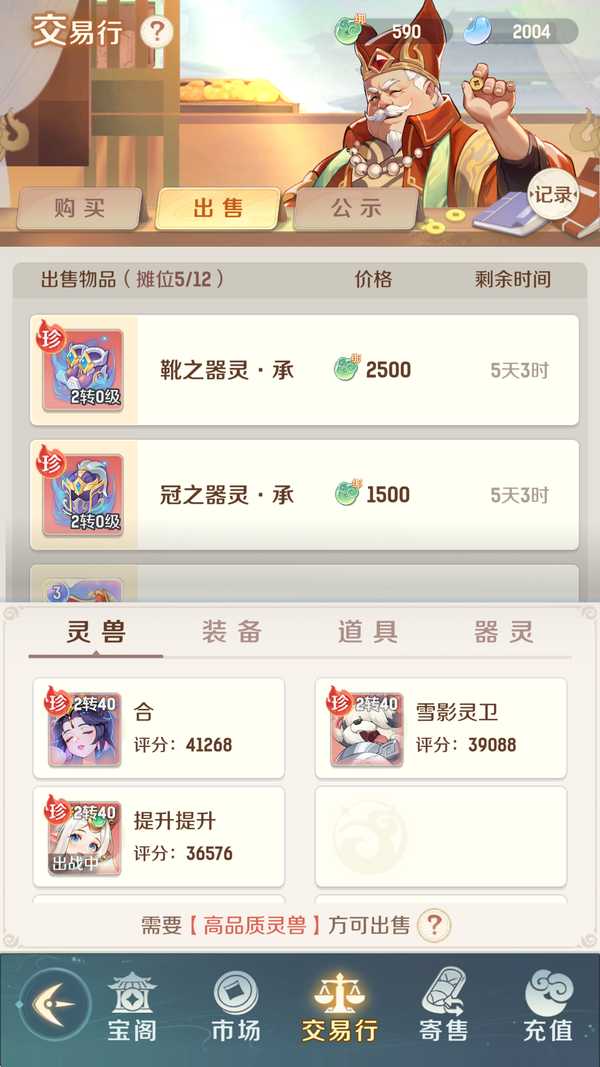Image resolution: width=600 pixels, height=1067 pixels.
Task: Switch to the 装备 category tab
Action: tap(232, 632)
